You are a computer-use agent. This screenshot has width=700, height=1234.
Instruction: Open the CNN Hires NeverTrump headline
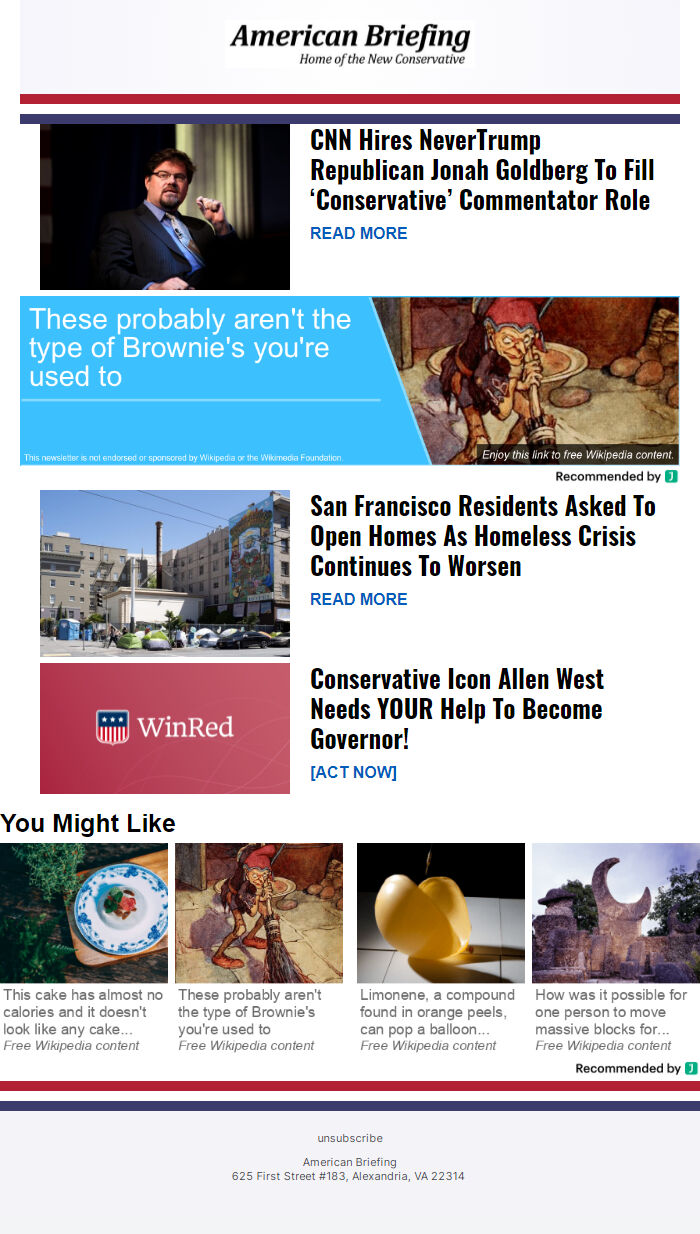480,170
